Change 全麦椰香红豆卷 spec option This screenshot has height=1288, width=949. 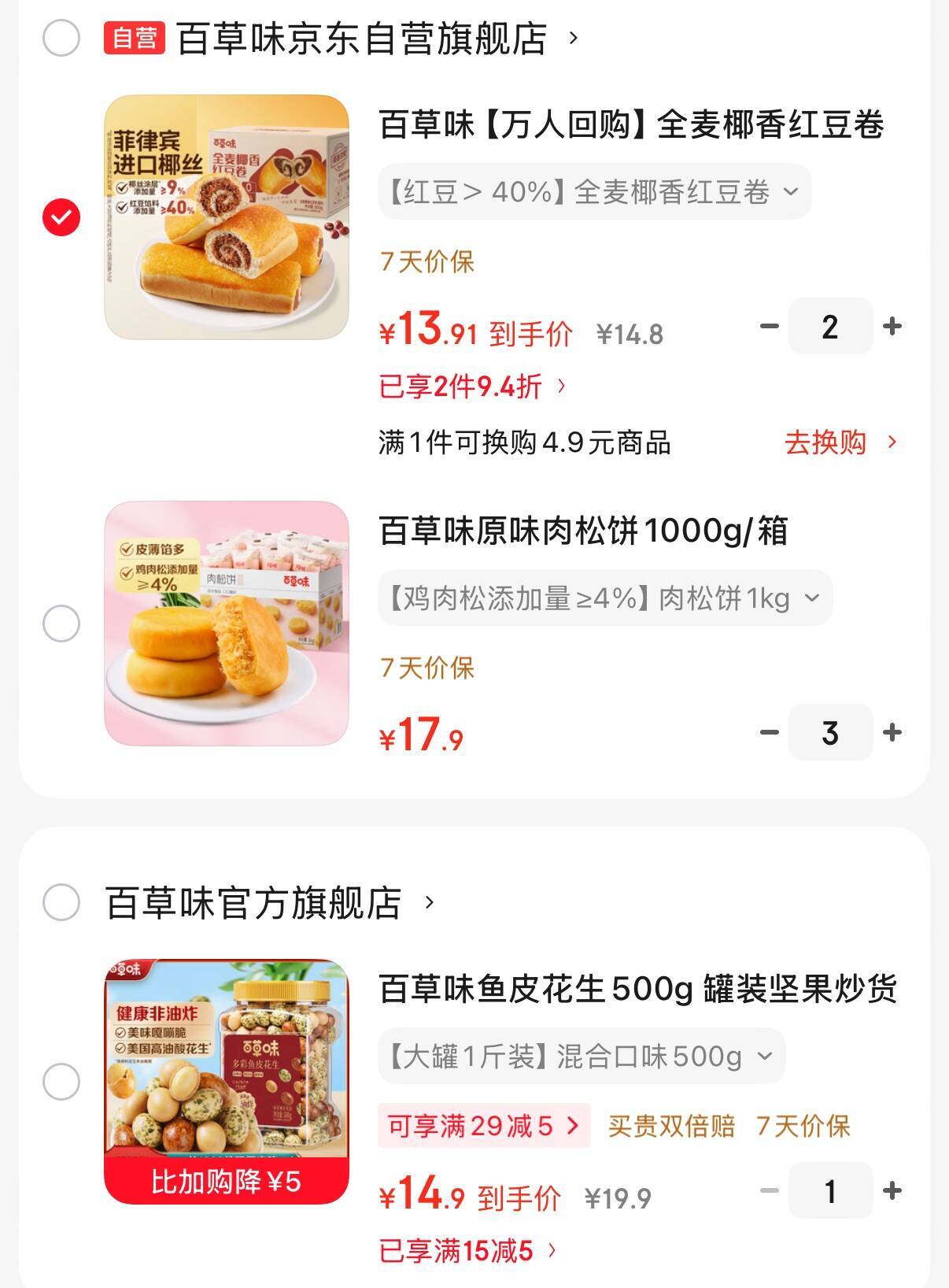click(x=594, y=191)
